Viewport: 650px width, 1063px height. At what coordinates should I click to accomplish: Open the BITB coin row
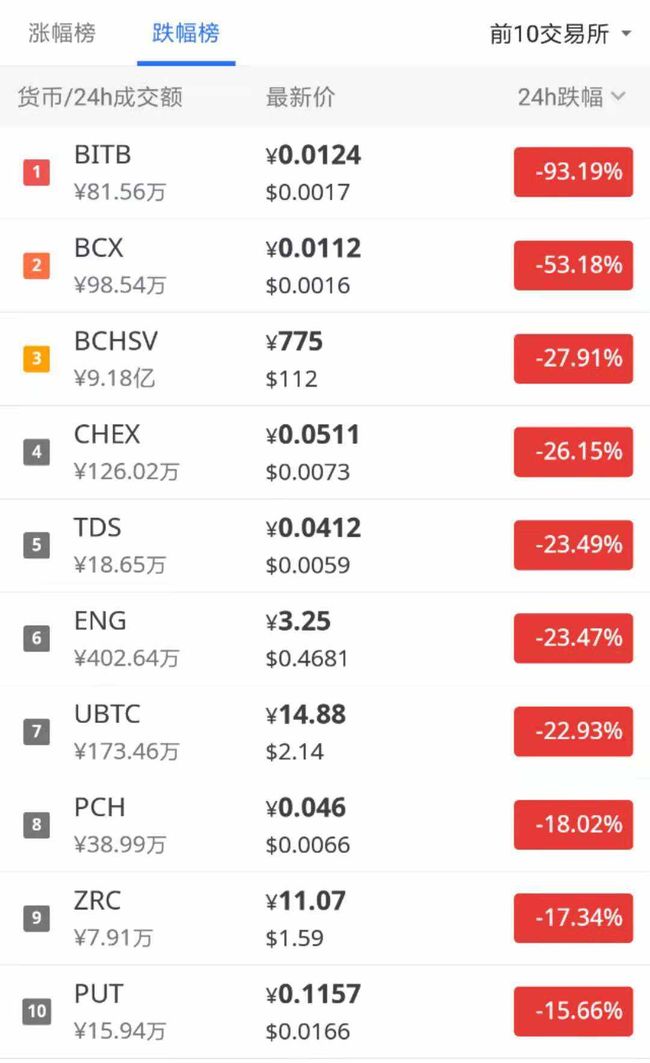click(x=325, y=173)
